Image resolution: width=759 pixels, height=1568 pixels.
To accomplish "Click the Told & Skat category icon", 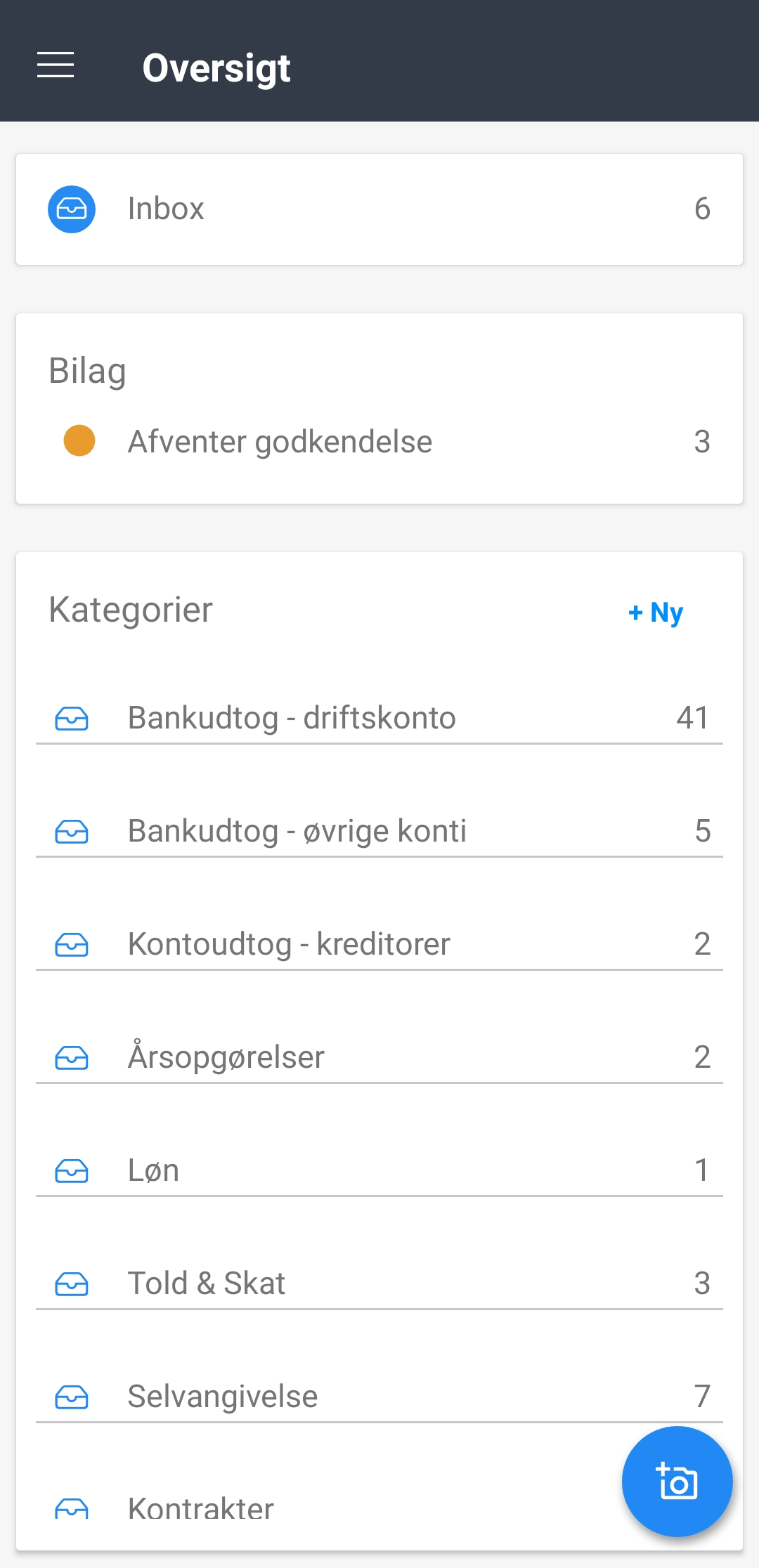I will click(71, 1283).
